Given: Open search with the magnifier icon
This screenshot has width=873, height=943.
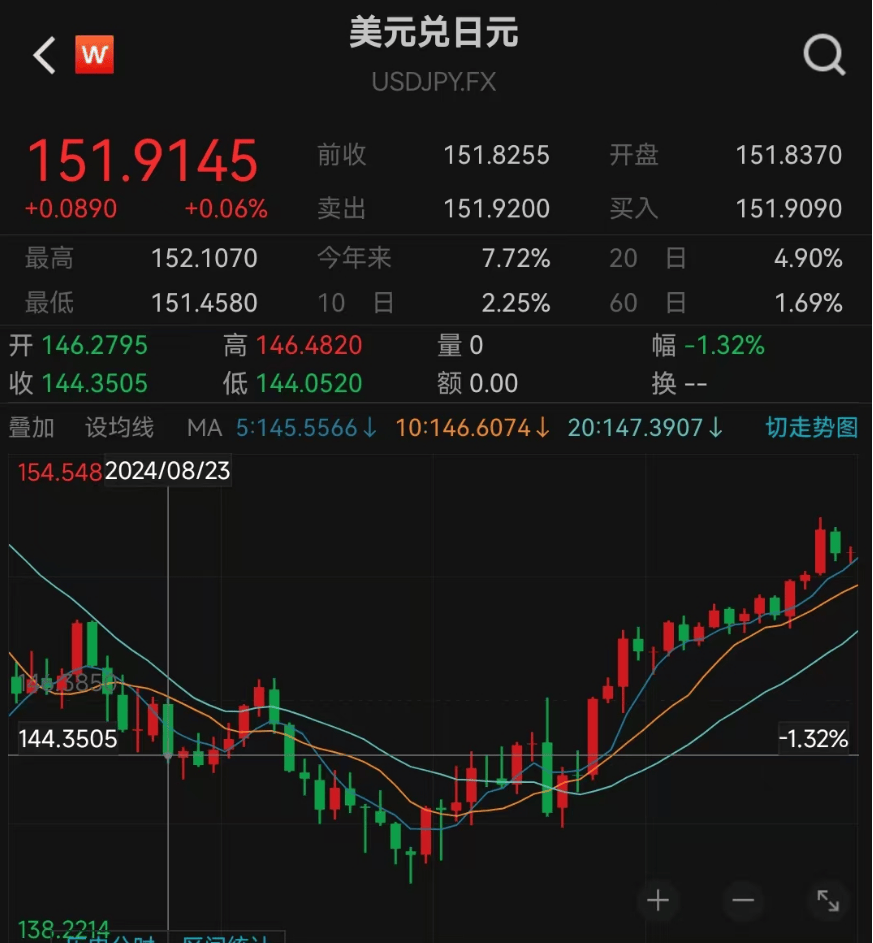Looking at the screenshot, I should [x=823, y=55].
